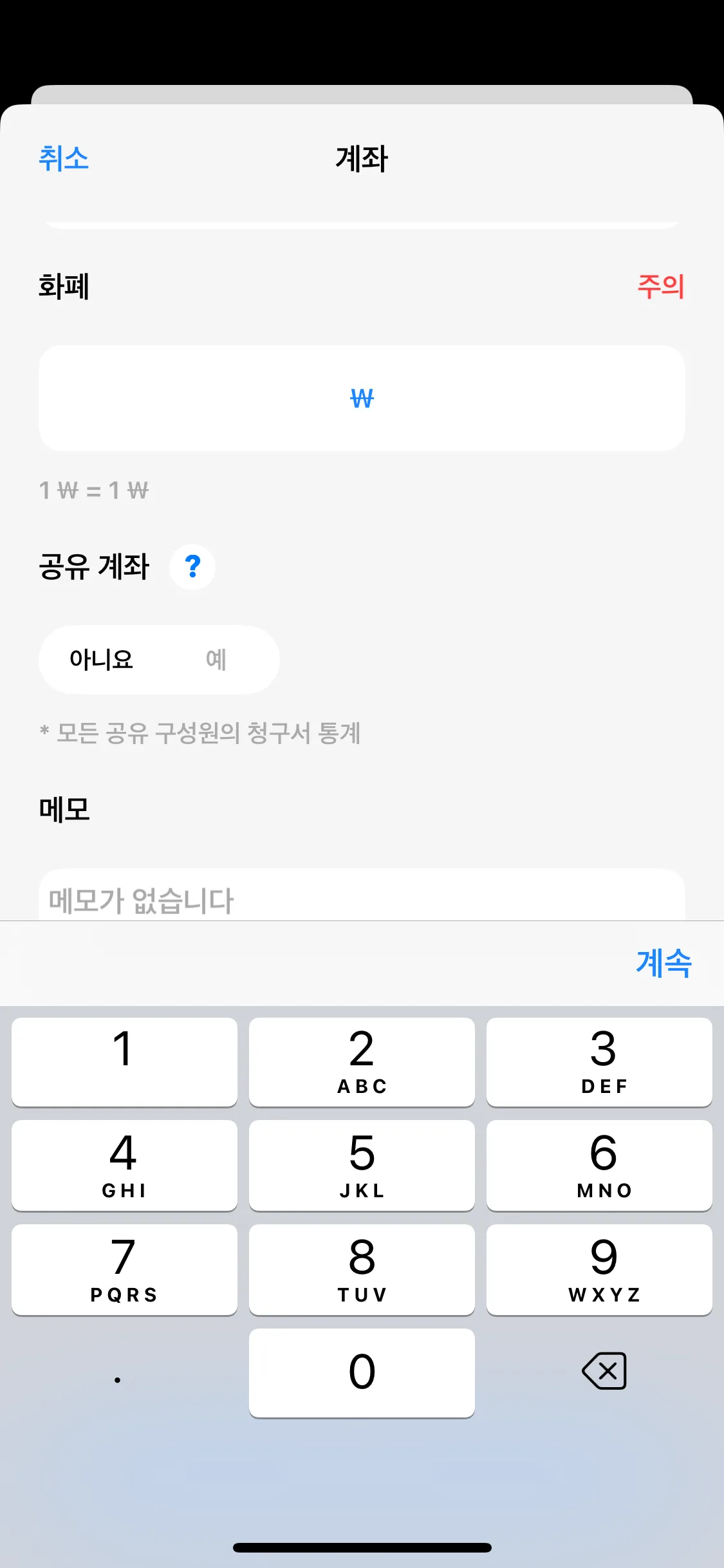This screenshot has height=1568, width=724.
Task: Select 예 to enable shared account
Action: [x=215, y=659]
